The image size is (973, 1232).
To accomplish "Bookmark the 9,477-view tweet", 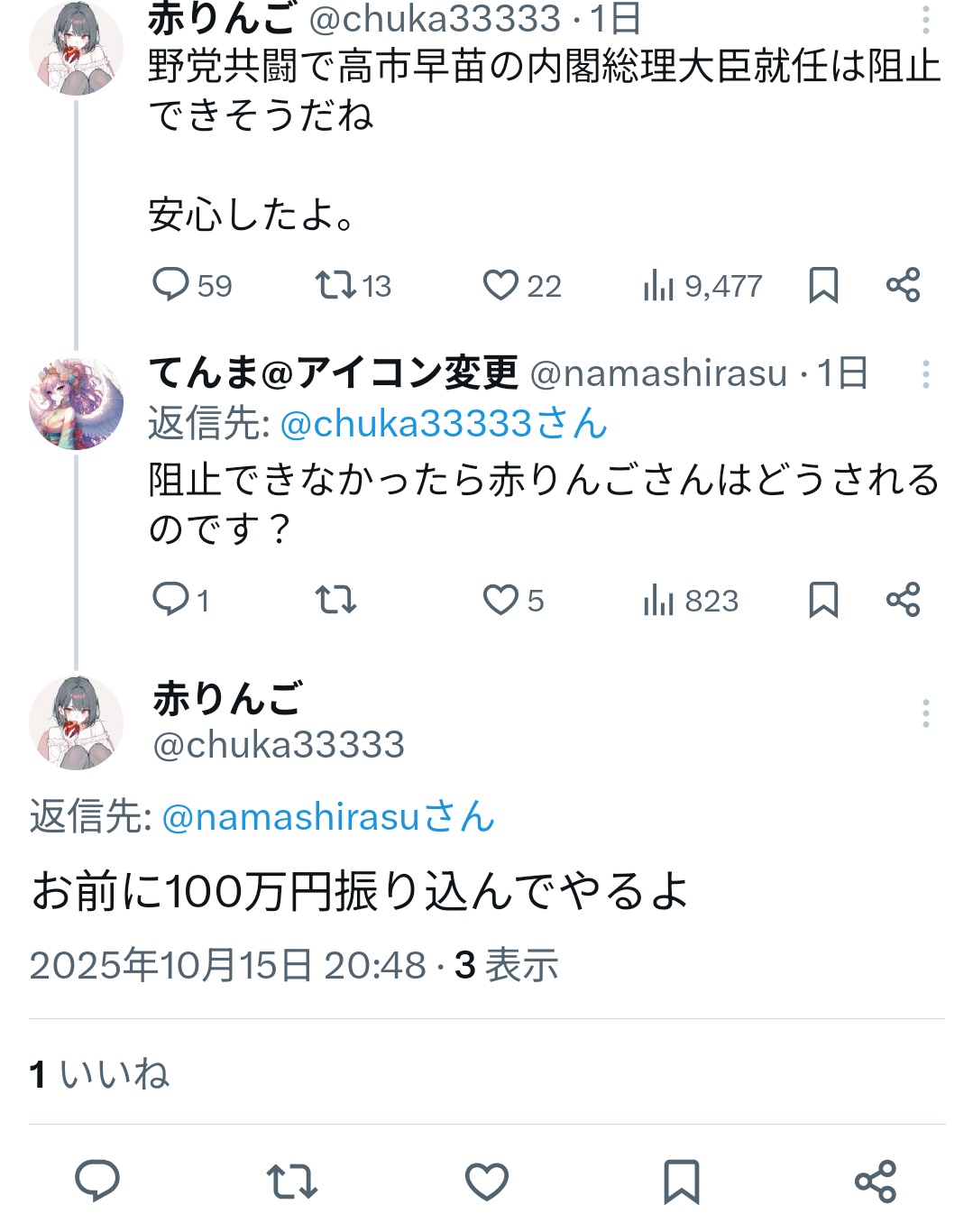I will pyautogui.click(x=823, y=285).
